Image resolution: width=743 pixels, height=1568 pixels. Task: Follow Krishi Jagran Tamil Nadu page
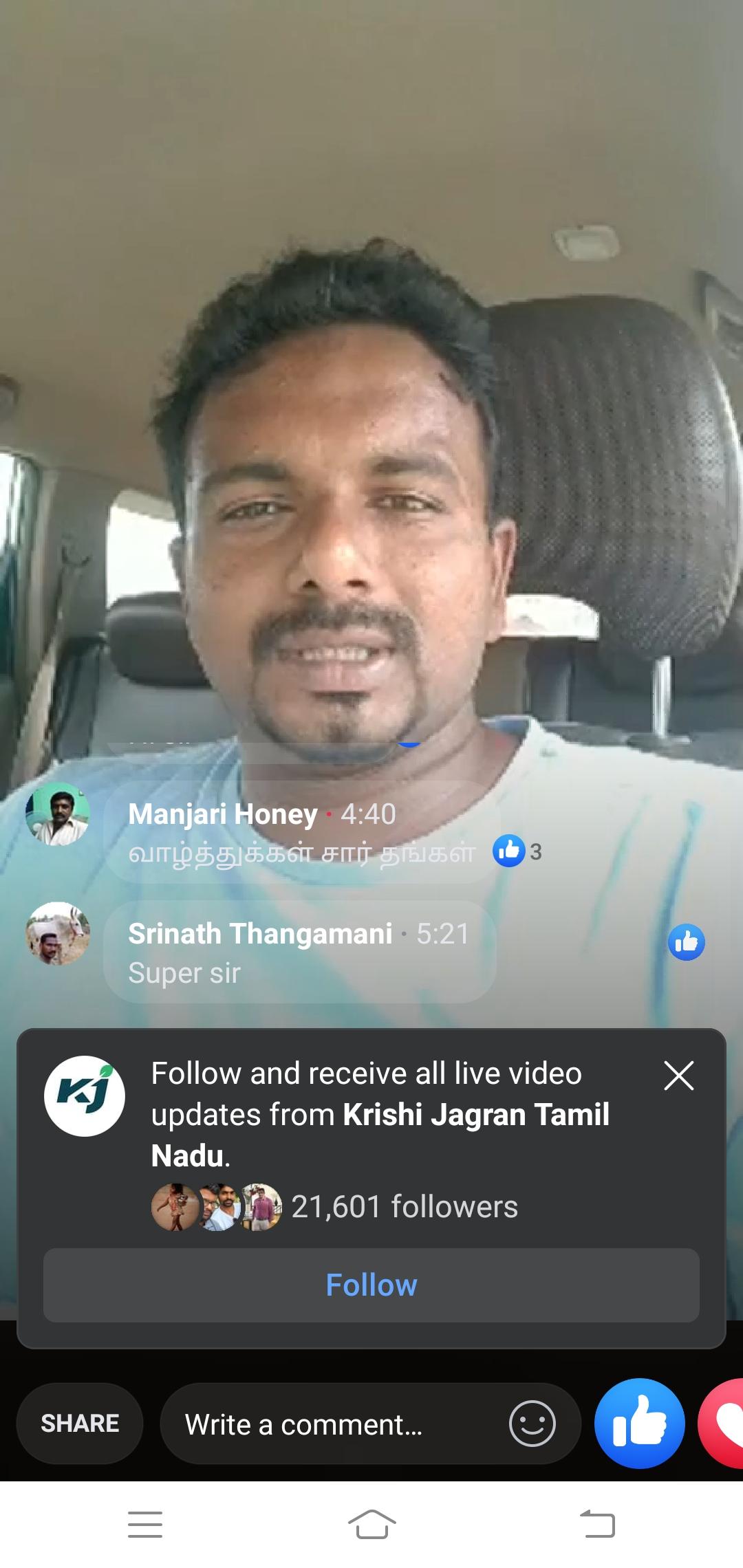point(371,1285)
